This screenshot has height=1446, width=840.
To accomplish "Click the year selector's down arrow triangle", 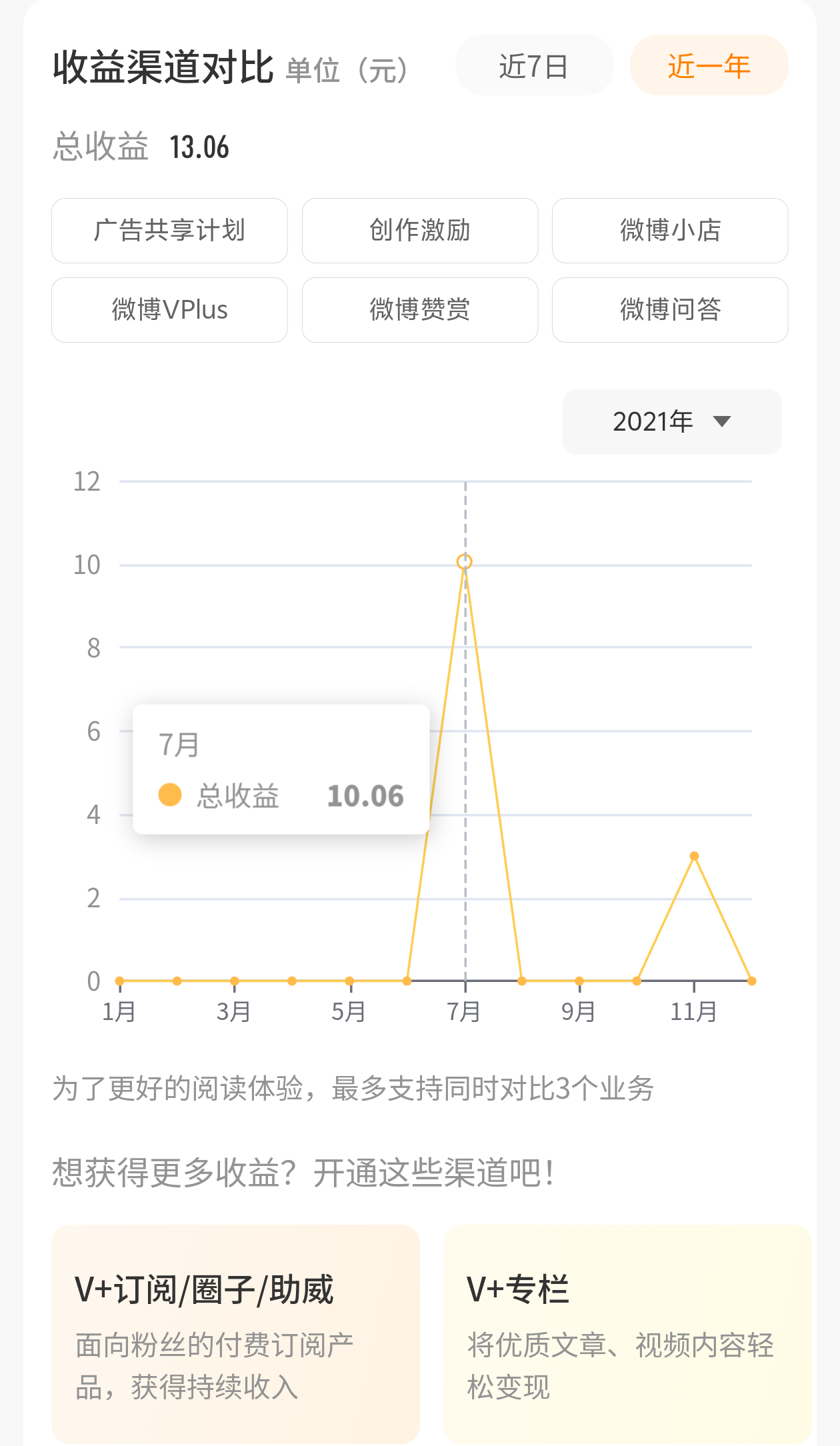I will 721,421.
